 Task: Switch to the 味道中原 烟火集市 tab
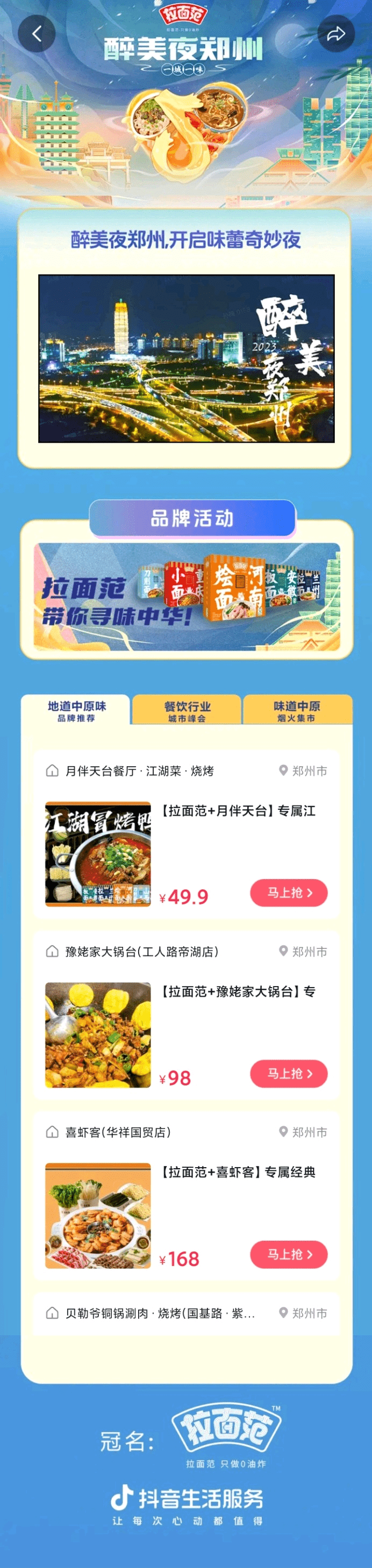[297, 710]
